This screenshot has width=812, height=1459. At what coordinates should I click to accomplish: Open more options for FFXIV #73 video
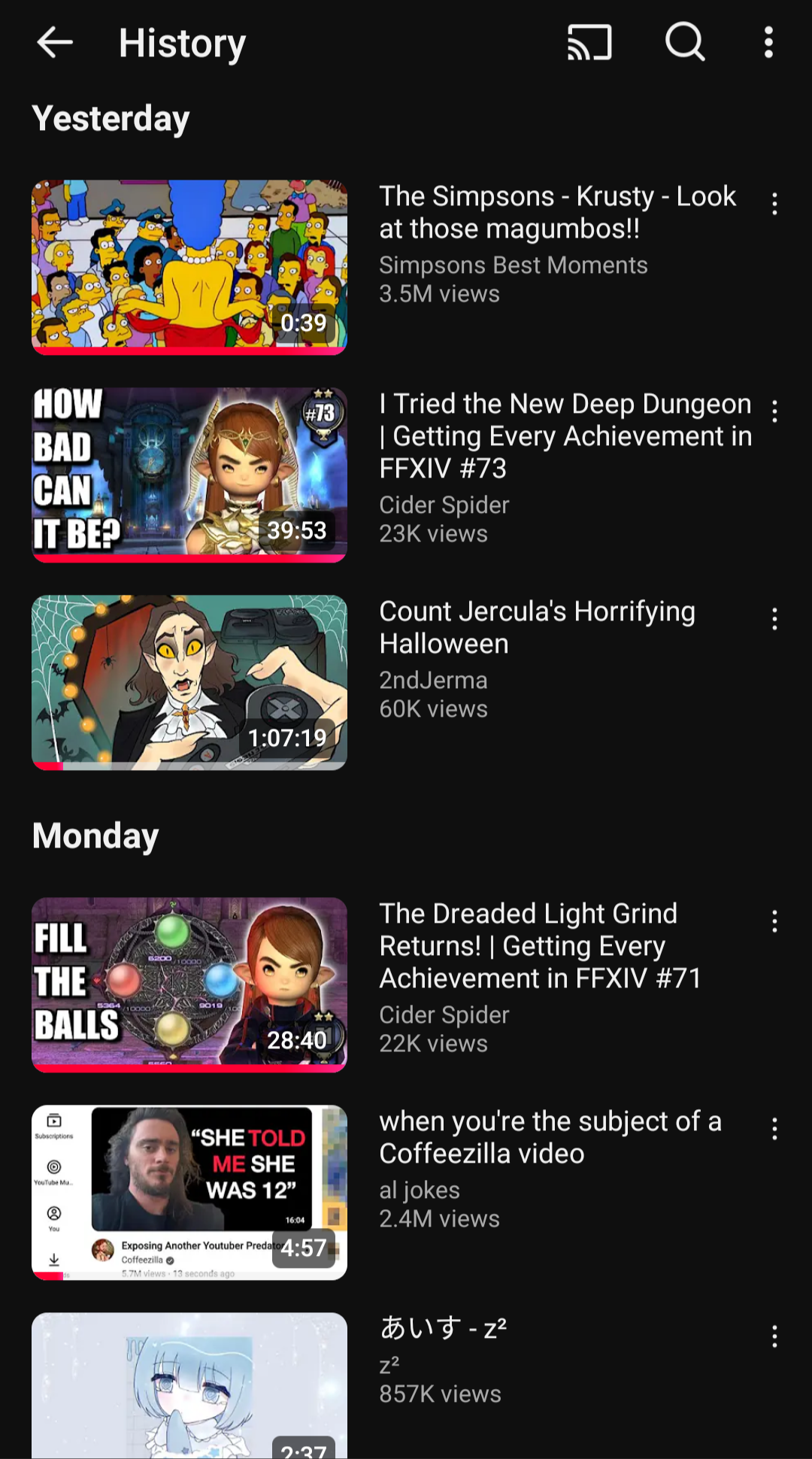774,411
